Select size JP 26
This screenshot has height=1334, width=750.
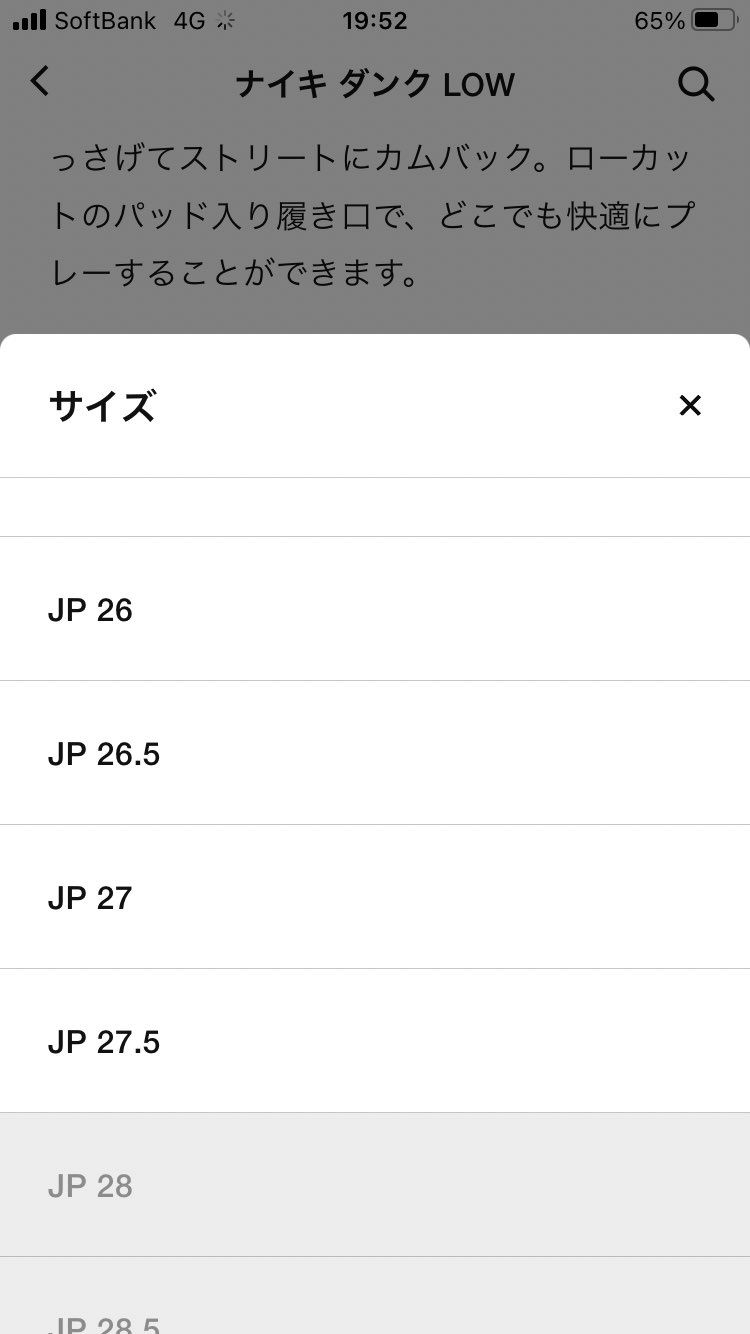375,610
